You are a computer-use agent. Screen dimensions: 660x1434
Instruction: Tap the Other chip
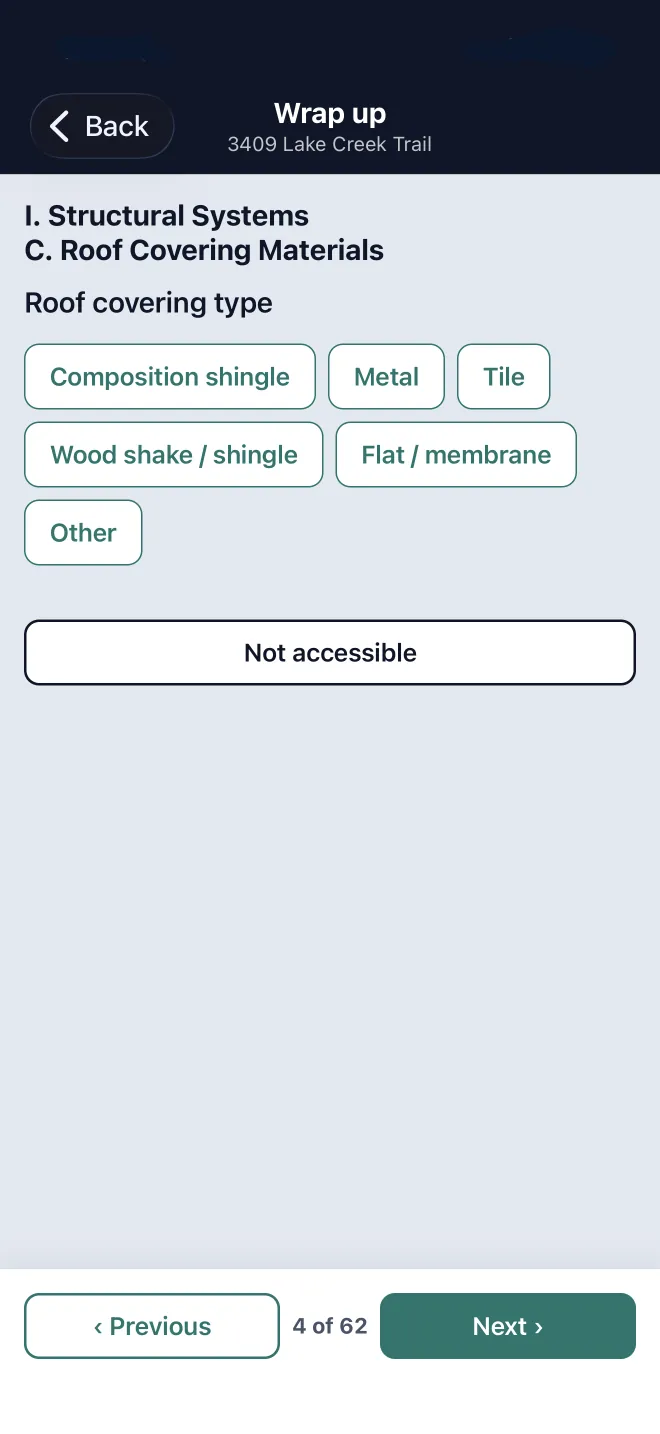pyautogui.click(x=83, y=533)
